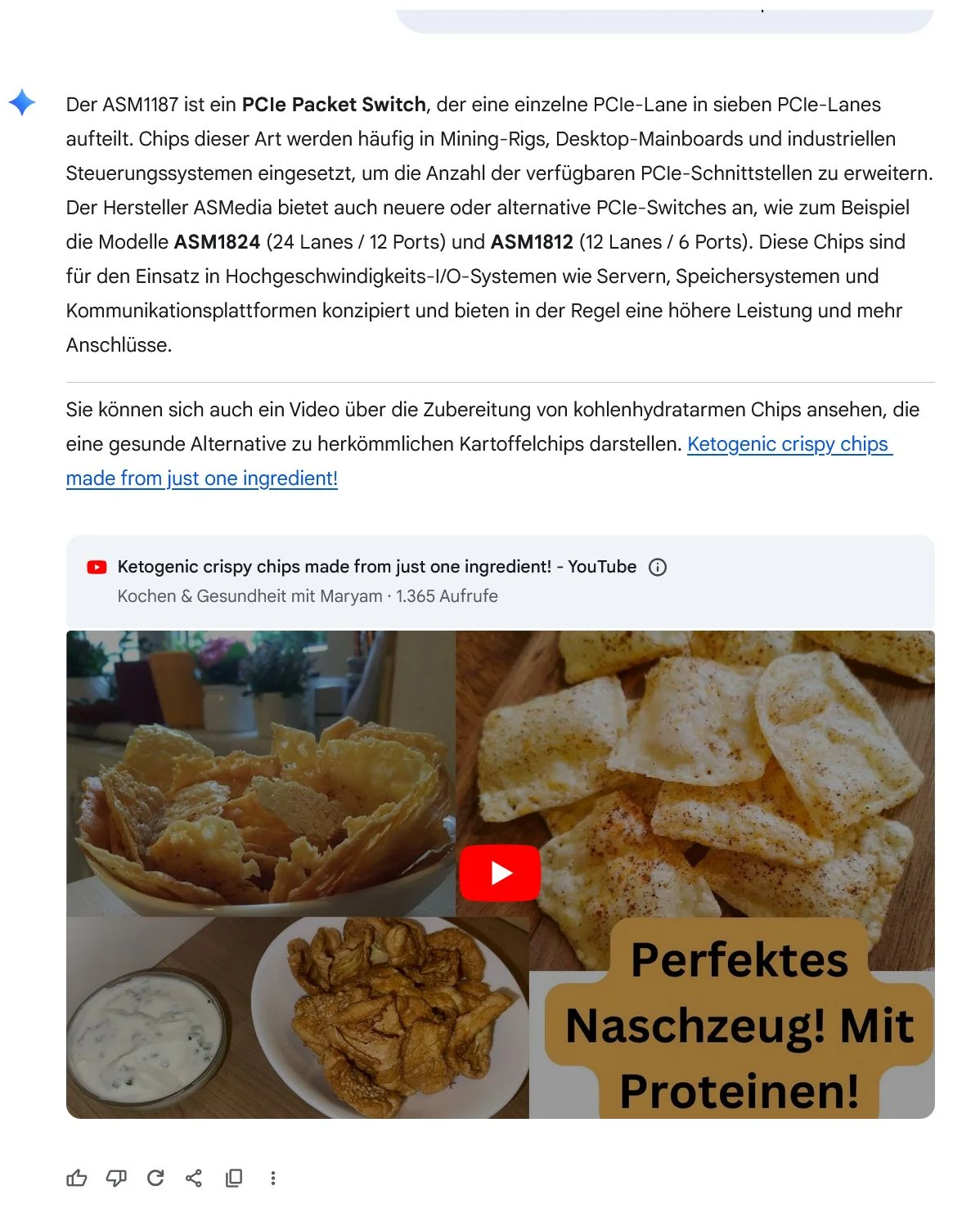Share this response

pyautogui.click(x=194, y=1179)
